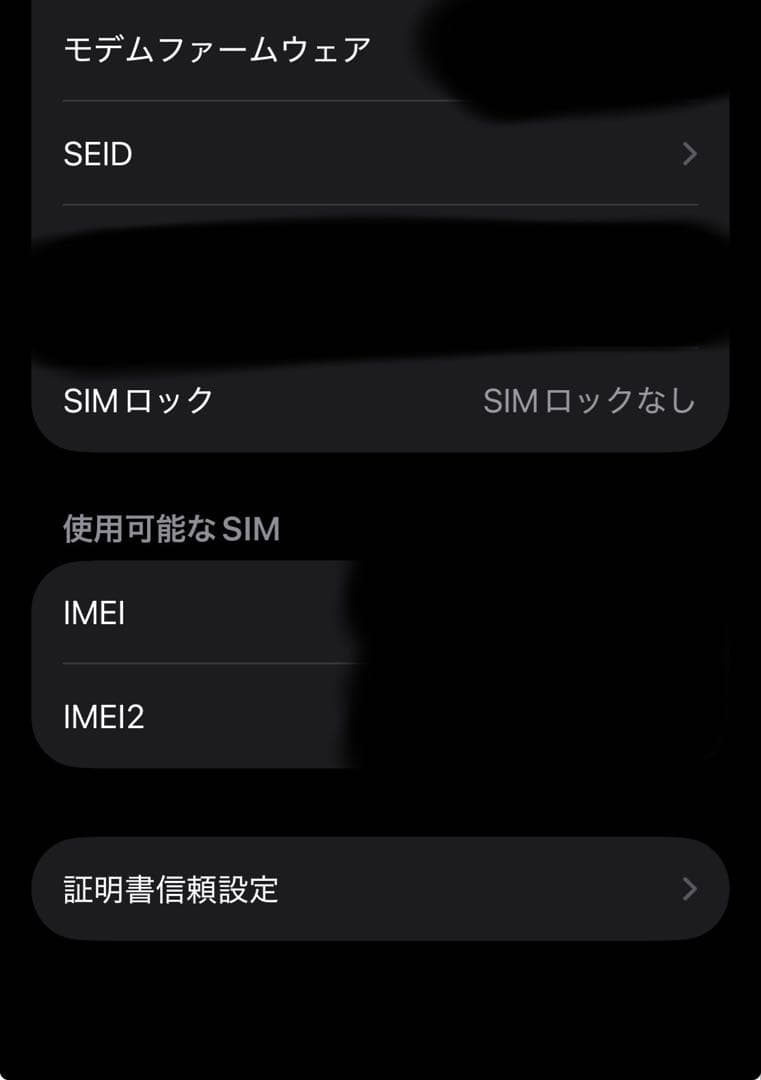
Task: Open the SEID detail view
Action: (380, 153)
